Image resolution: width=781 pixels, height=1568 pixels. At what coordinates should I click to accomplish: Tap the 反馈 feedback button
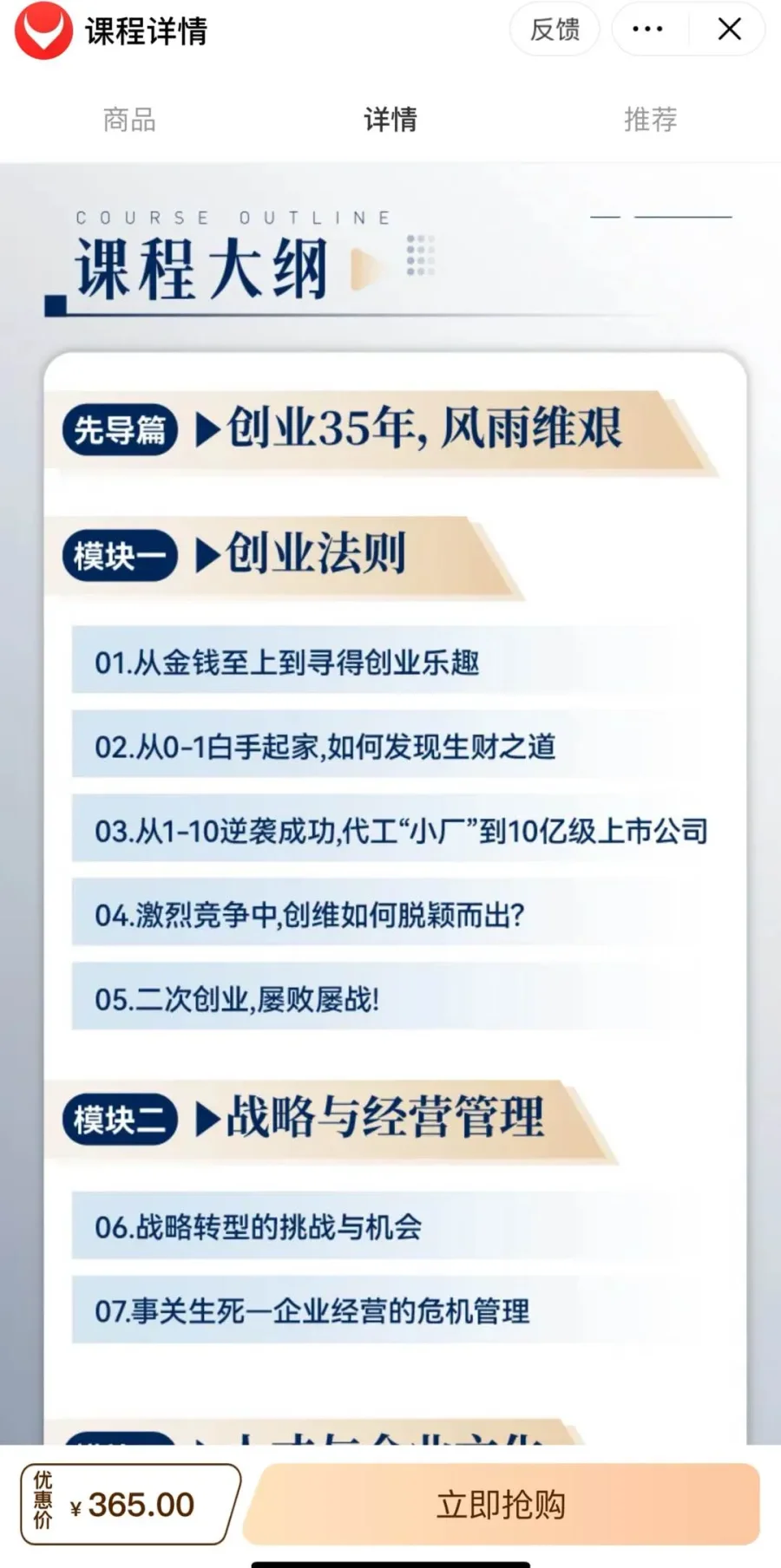555,30
